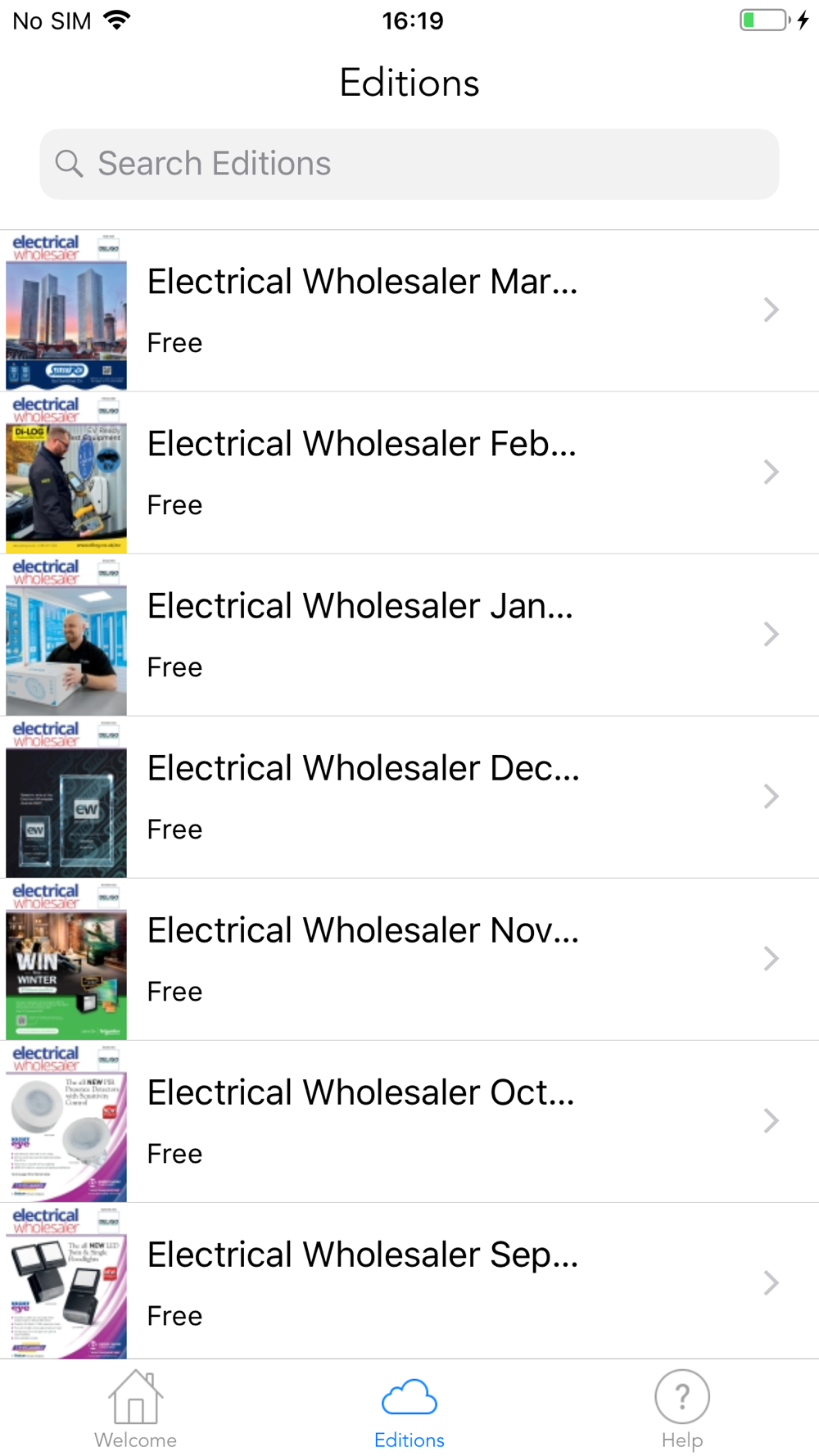Choose the Electrical Wholesaler Oct edition
The height and width of the screenshot is (1456, 819).
409,1121
